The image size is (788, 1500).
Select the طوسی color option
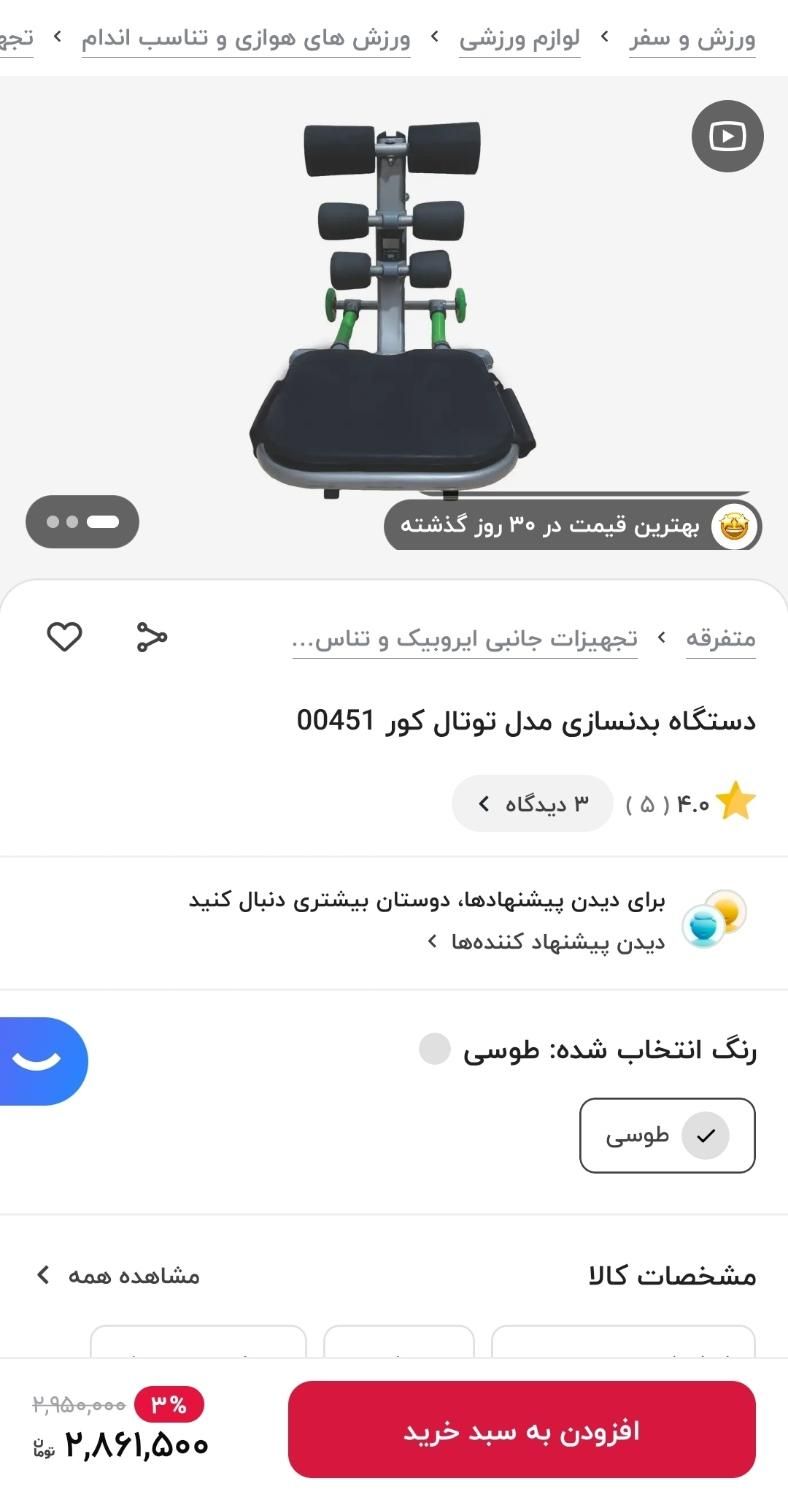tap(667, 1135)
